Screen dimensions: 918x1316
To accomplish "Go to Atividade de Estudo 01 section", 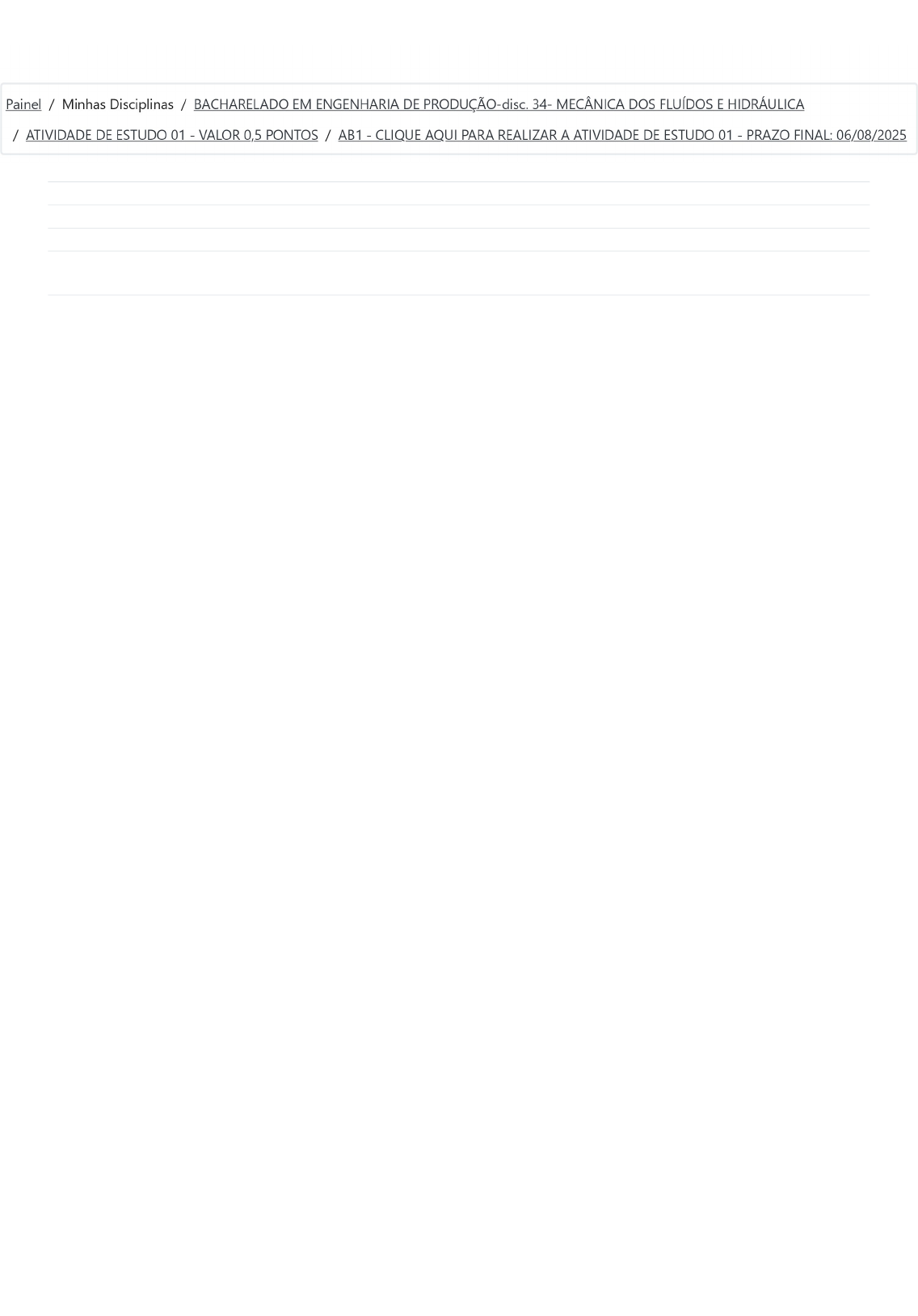I will click(x=171, y=135).
